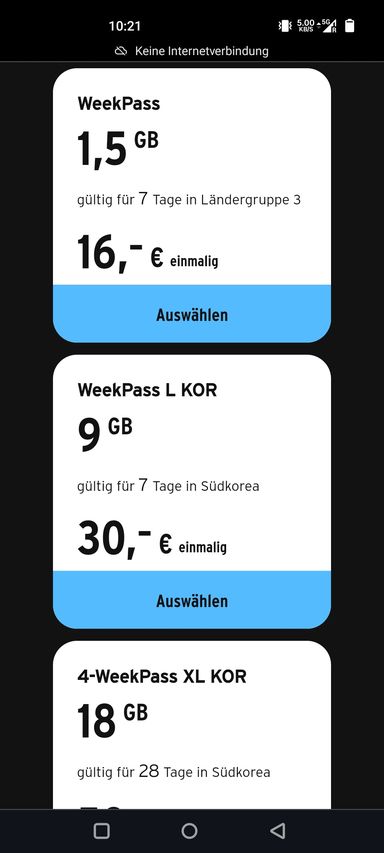Go back with the system back button
This screenshot has width=384, height=853.
point(277,831)
